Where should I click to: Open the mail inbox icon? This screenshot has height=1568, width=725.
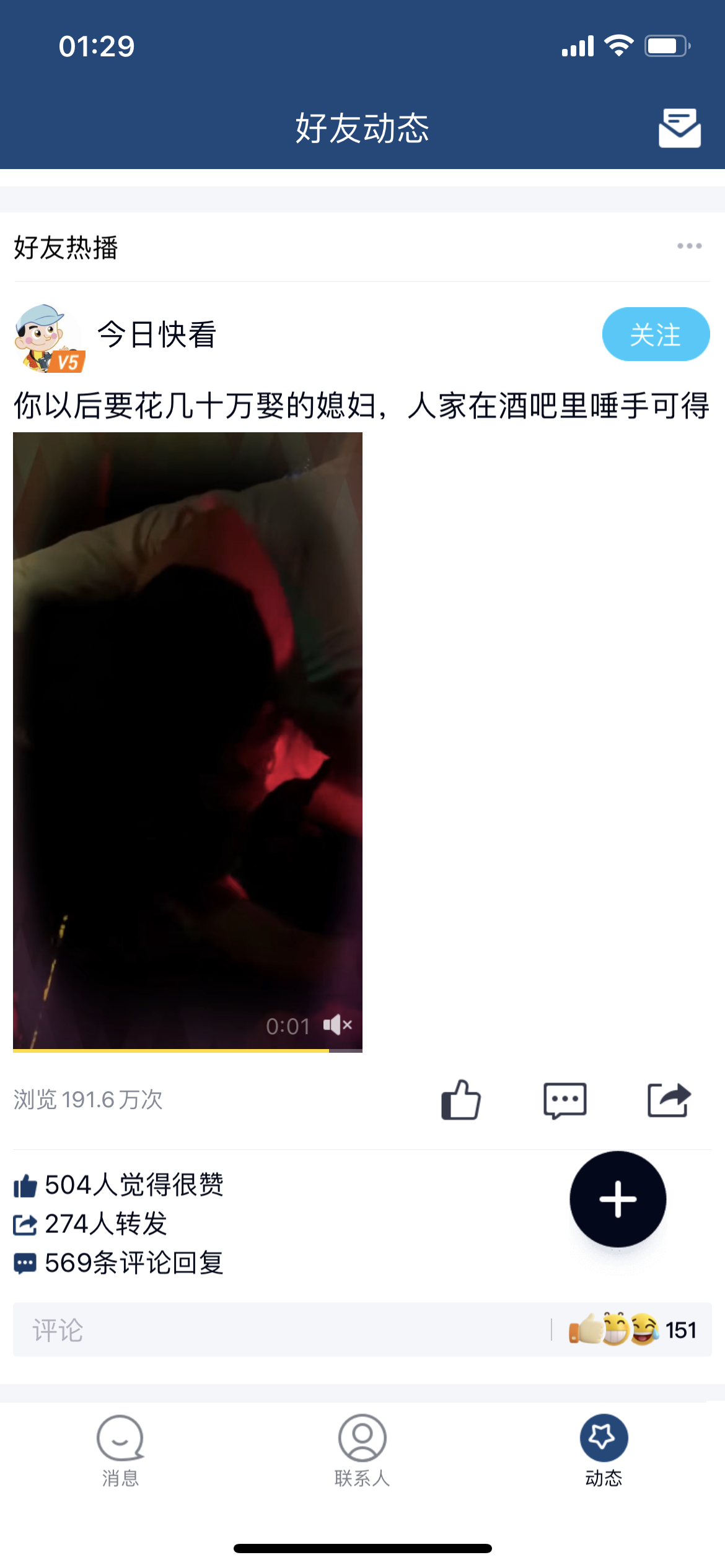679,128
